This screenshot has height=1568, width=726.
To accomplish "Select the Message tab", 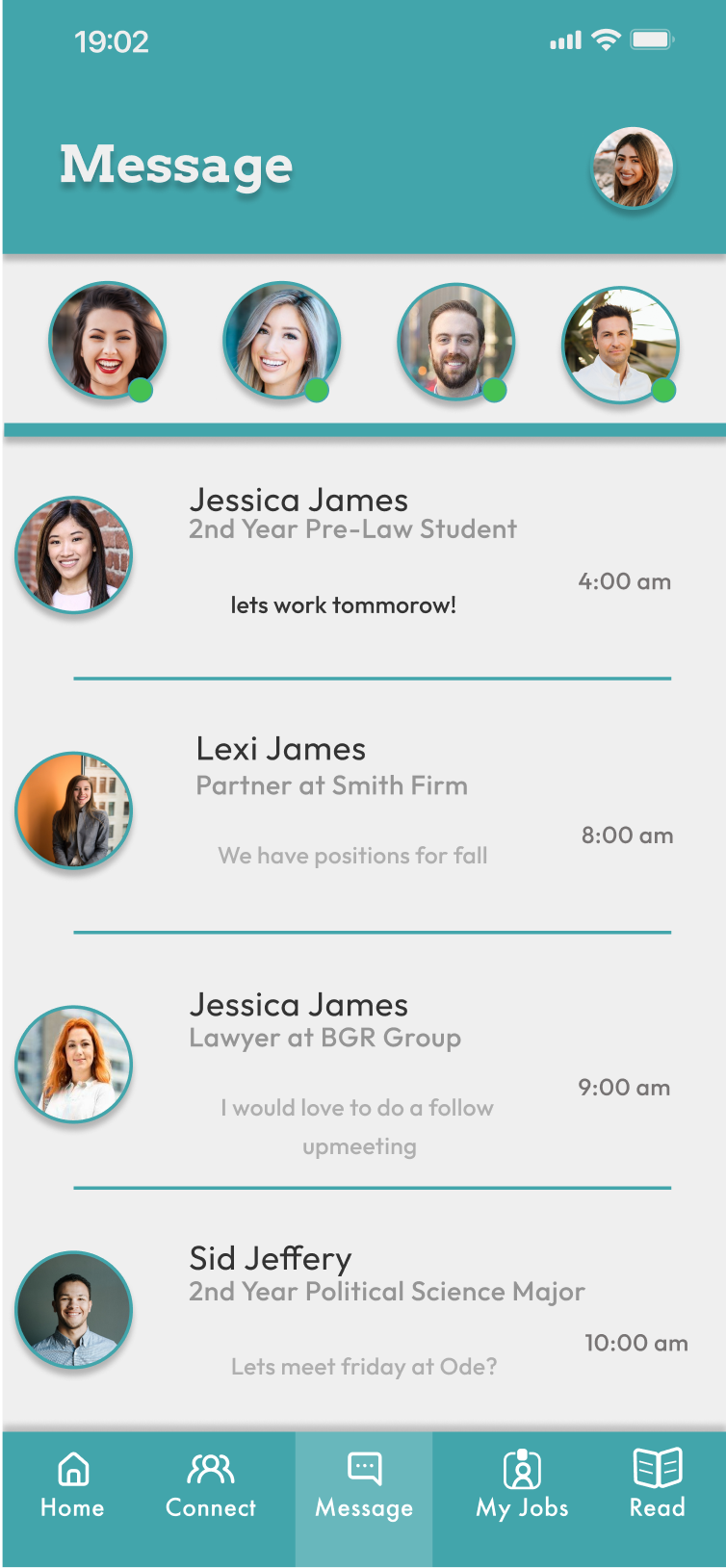I will click(364, 1485).
